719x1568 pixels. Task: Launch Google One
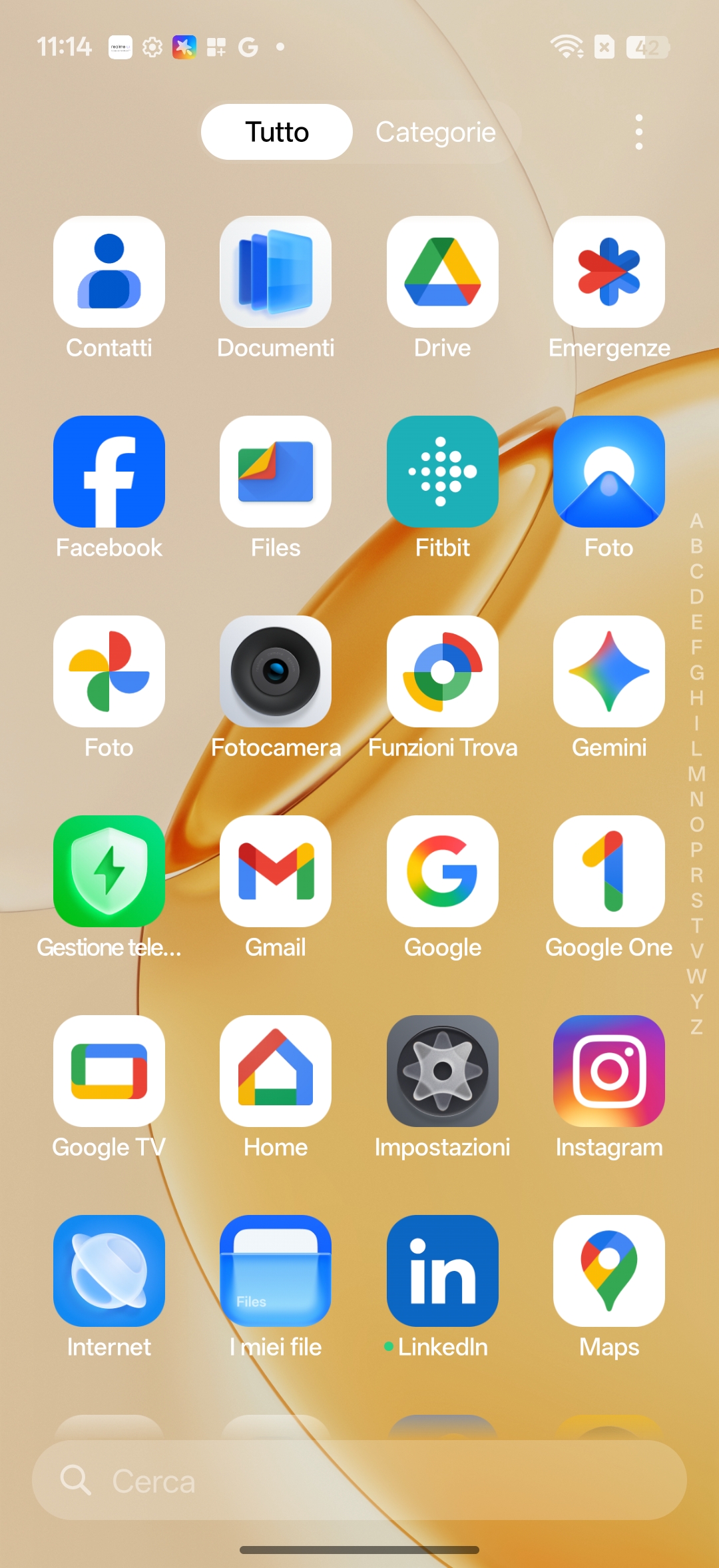(609, 871)
